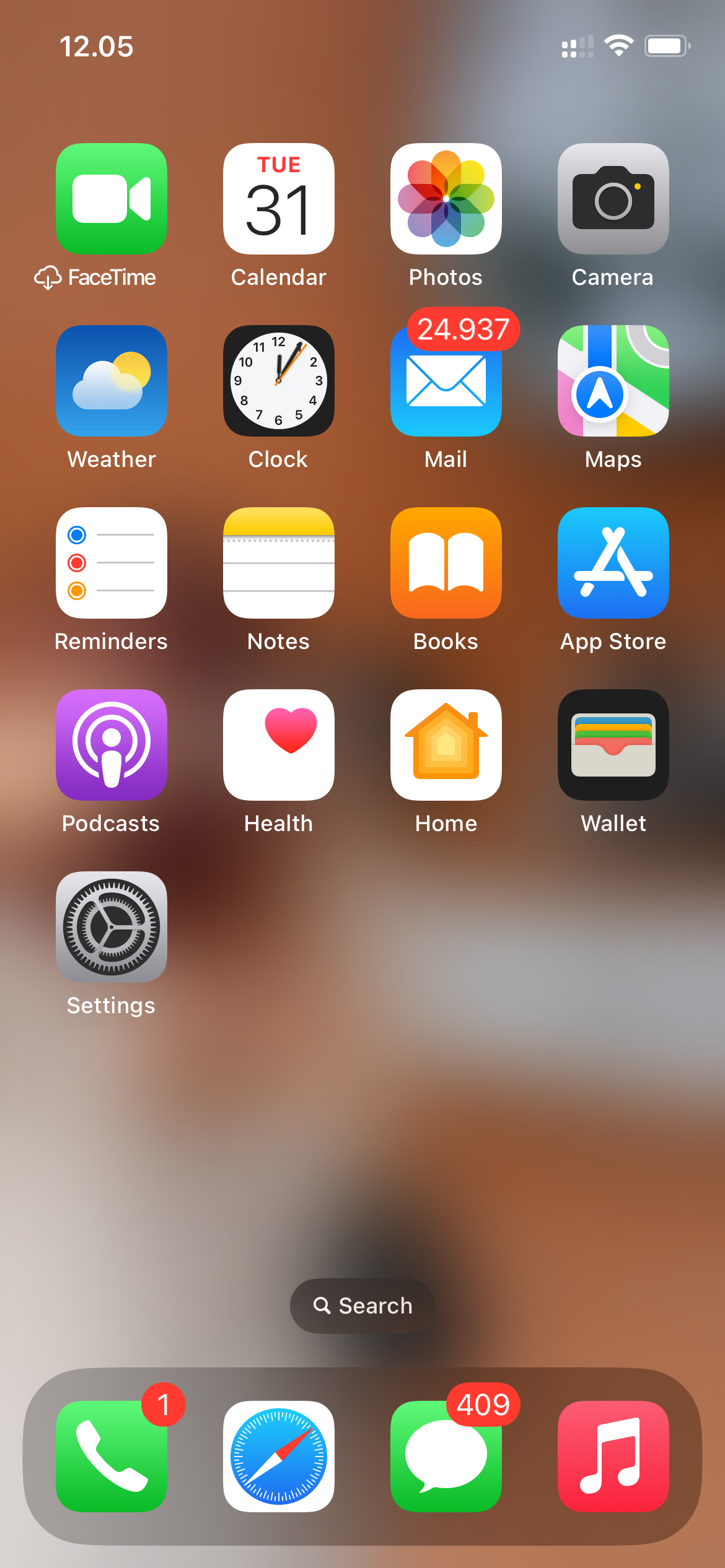Open Phone app in the dock
Viewport: 725px width, 1568px height.
pyautogui.click(x=112, y=1456)
